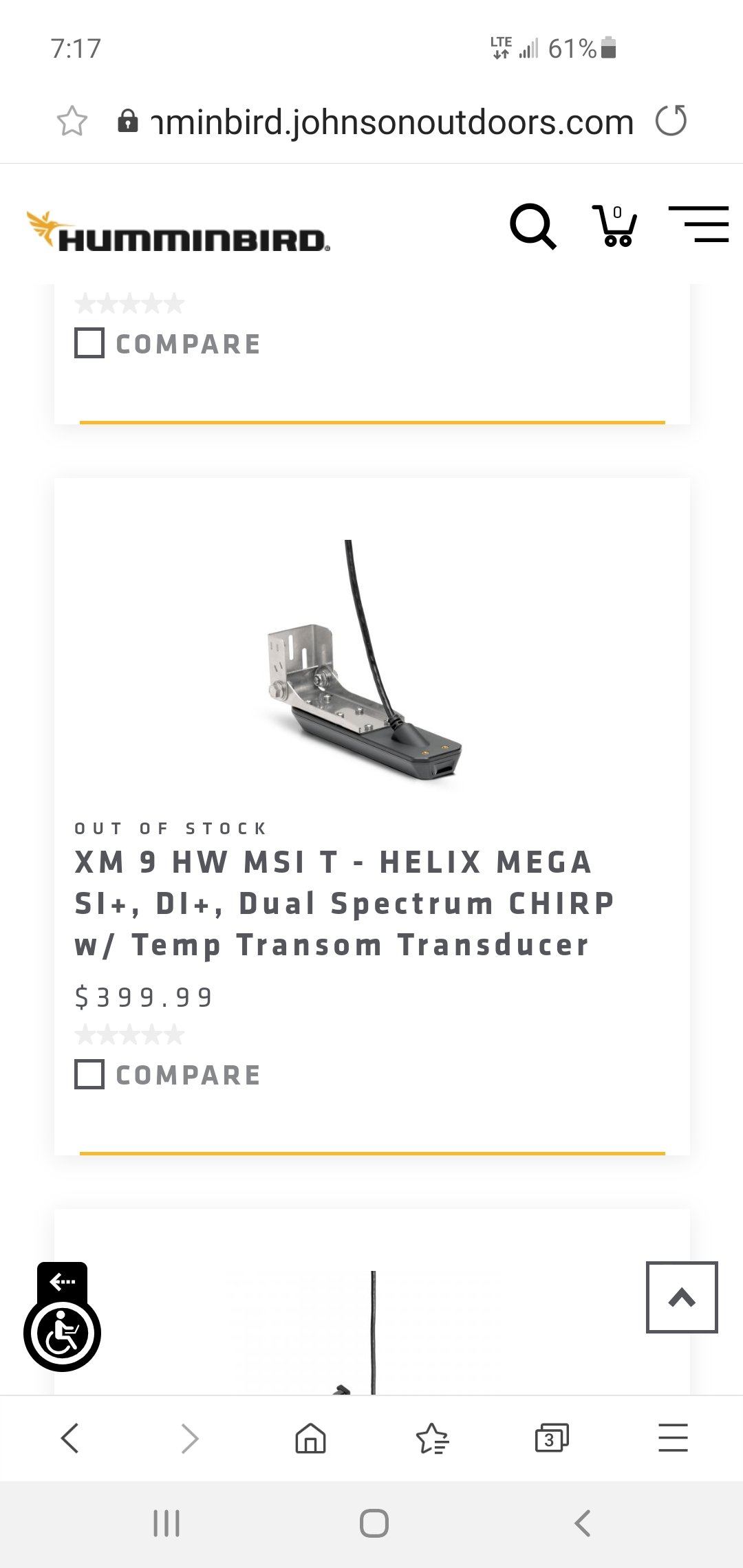Bookmark this page with the star

(72, 121)
